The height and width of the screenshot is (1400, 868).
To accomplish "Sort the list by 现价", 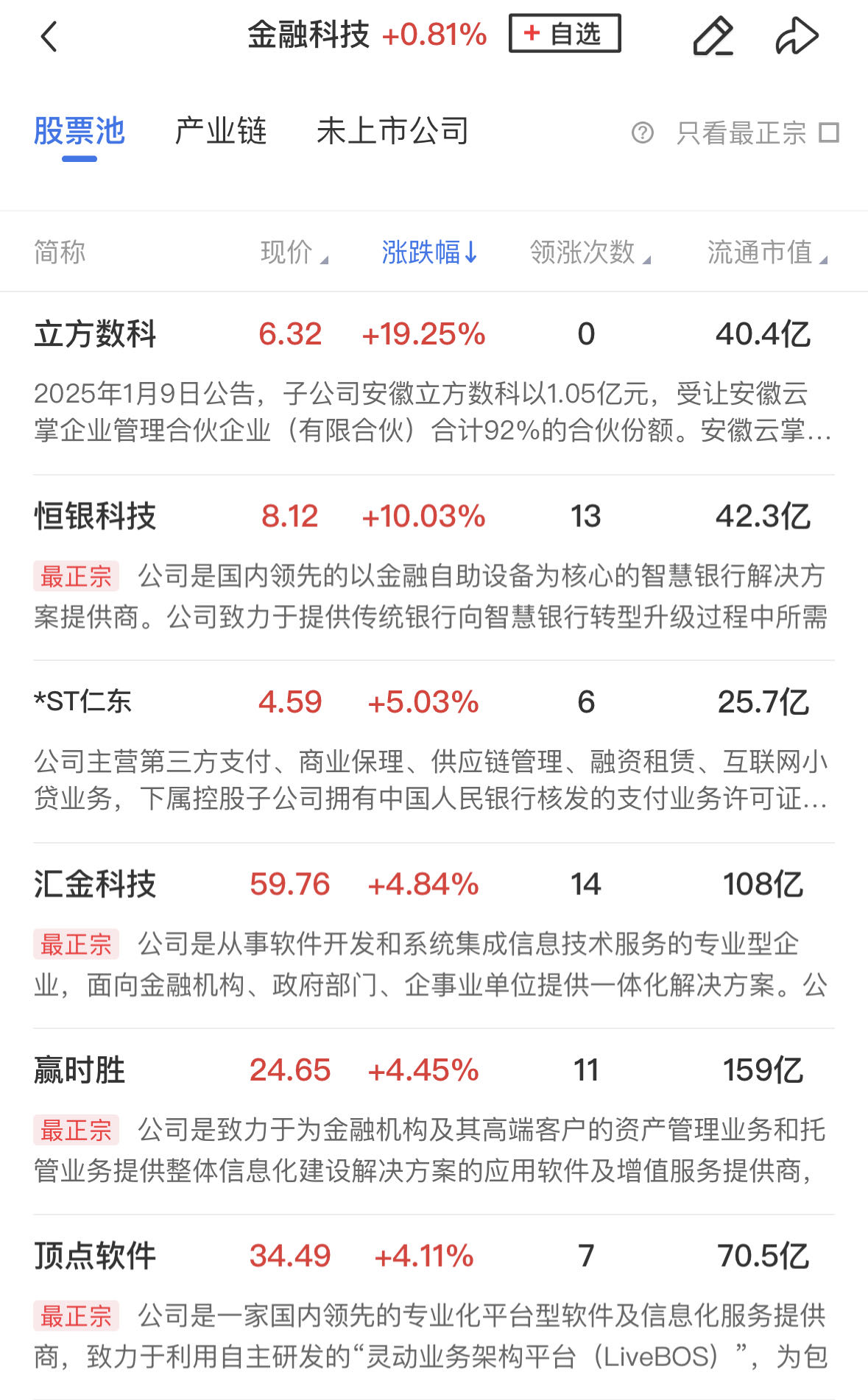I will 294,252.
